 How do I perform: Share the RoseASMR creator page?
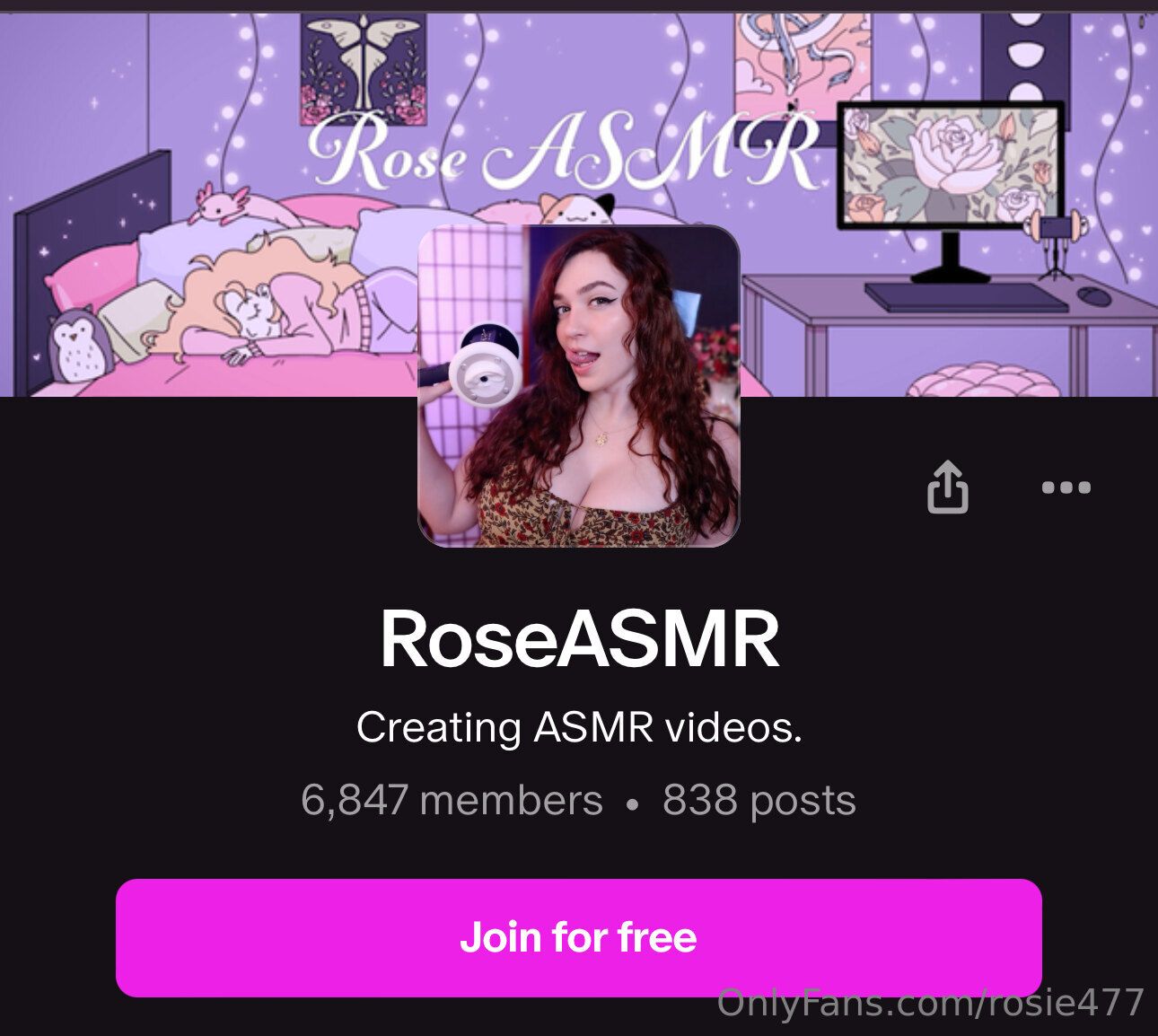pos(947,487)
